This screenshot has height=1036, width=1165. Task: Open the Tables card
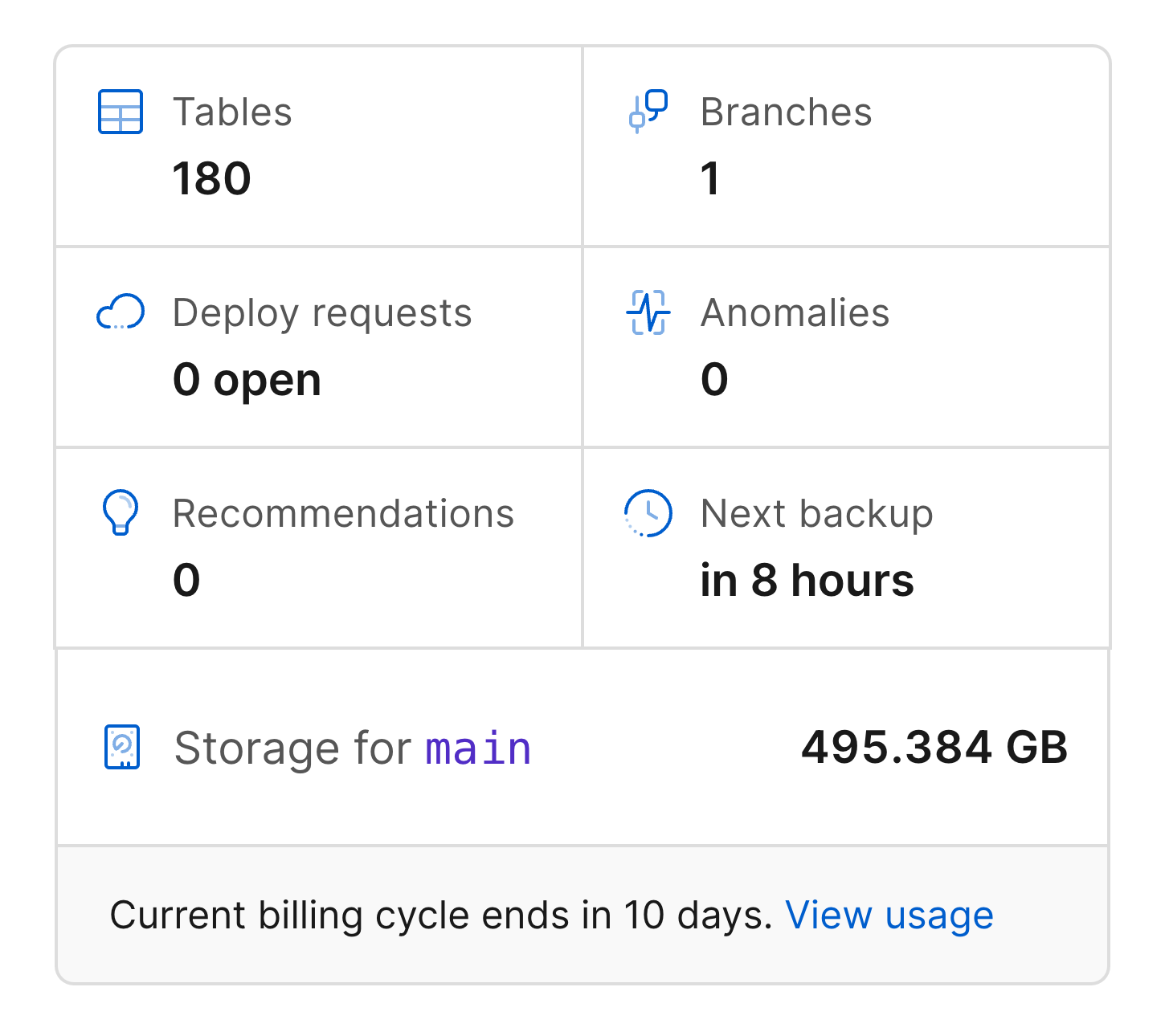(x=318, y=146)
